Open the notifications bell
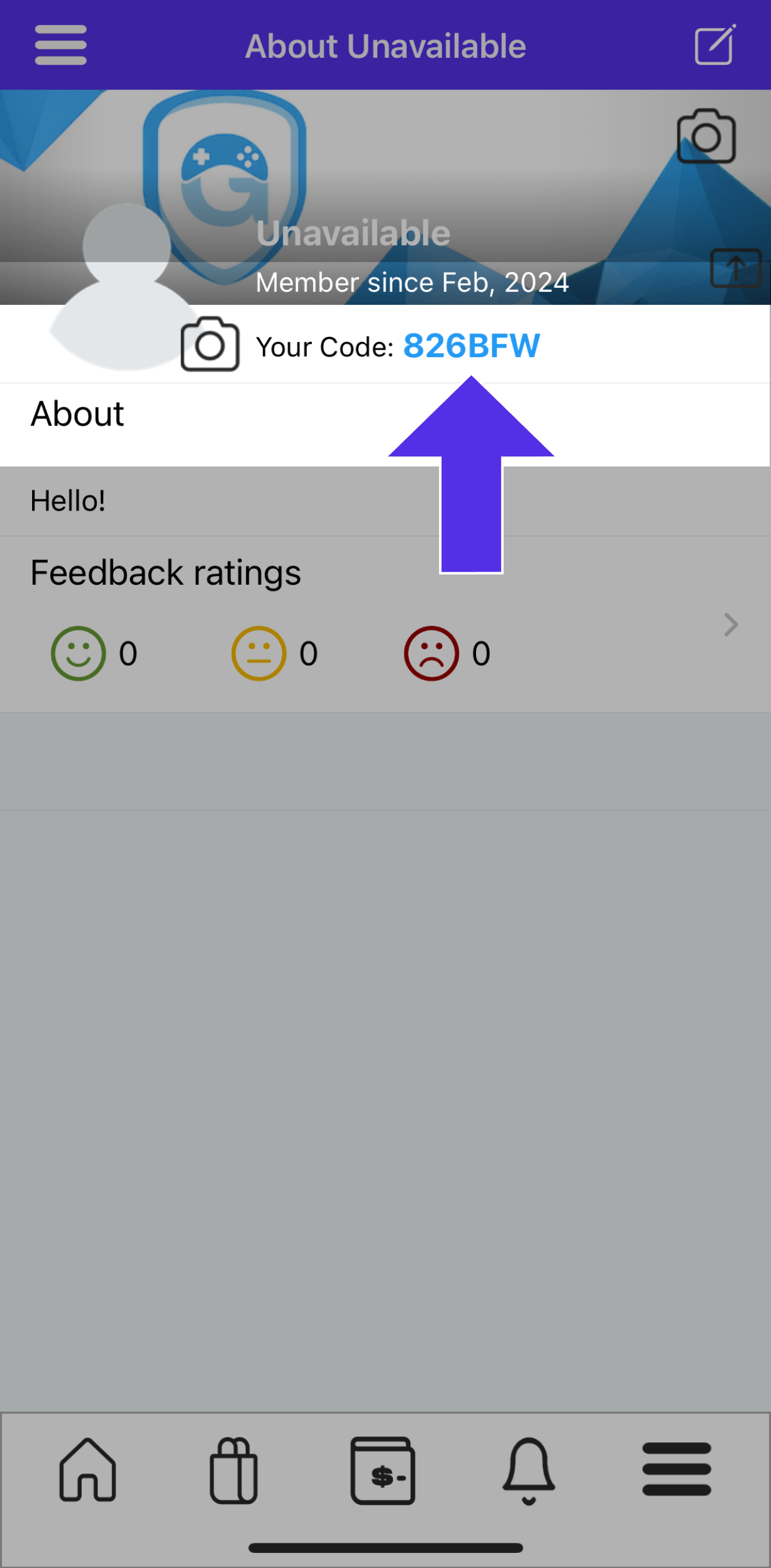The width and height of the screenshot is (771, 1568). 529,1471
